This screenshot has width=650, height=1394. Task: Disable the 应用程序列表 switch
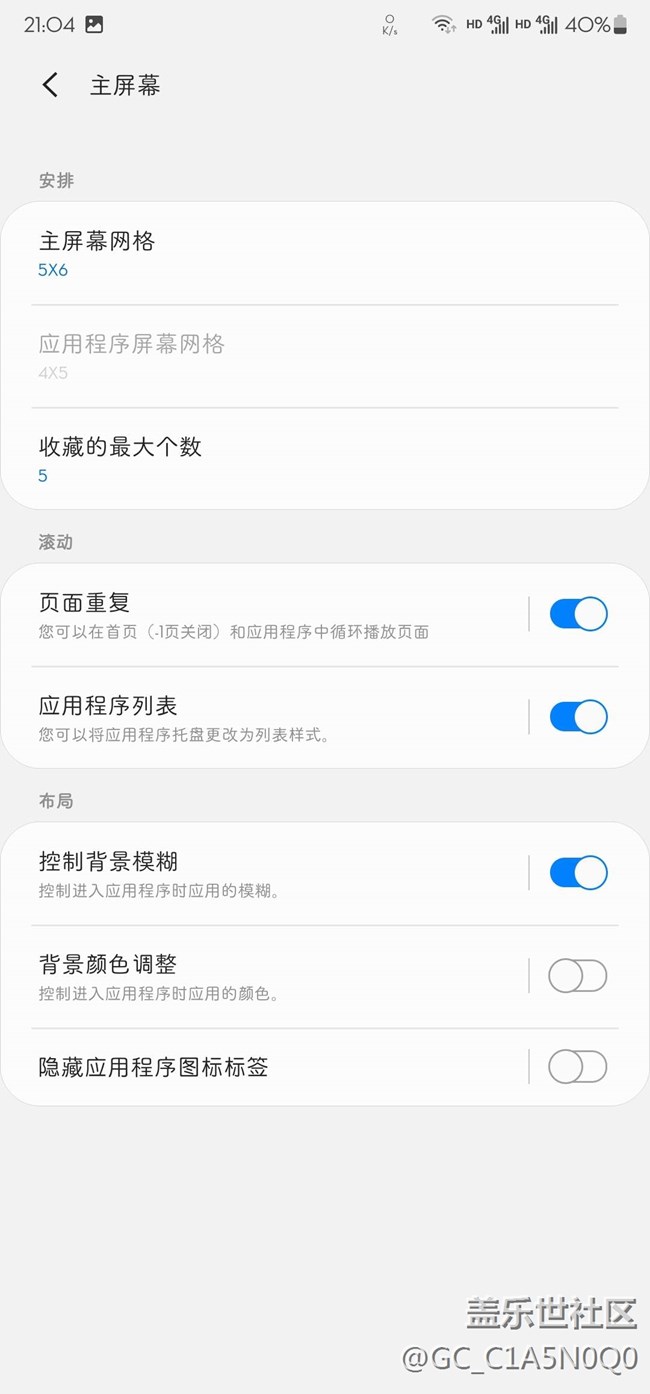click(x=578, y=717)
